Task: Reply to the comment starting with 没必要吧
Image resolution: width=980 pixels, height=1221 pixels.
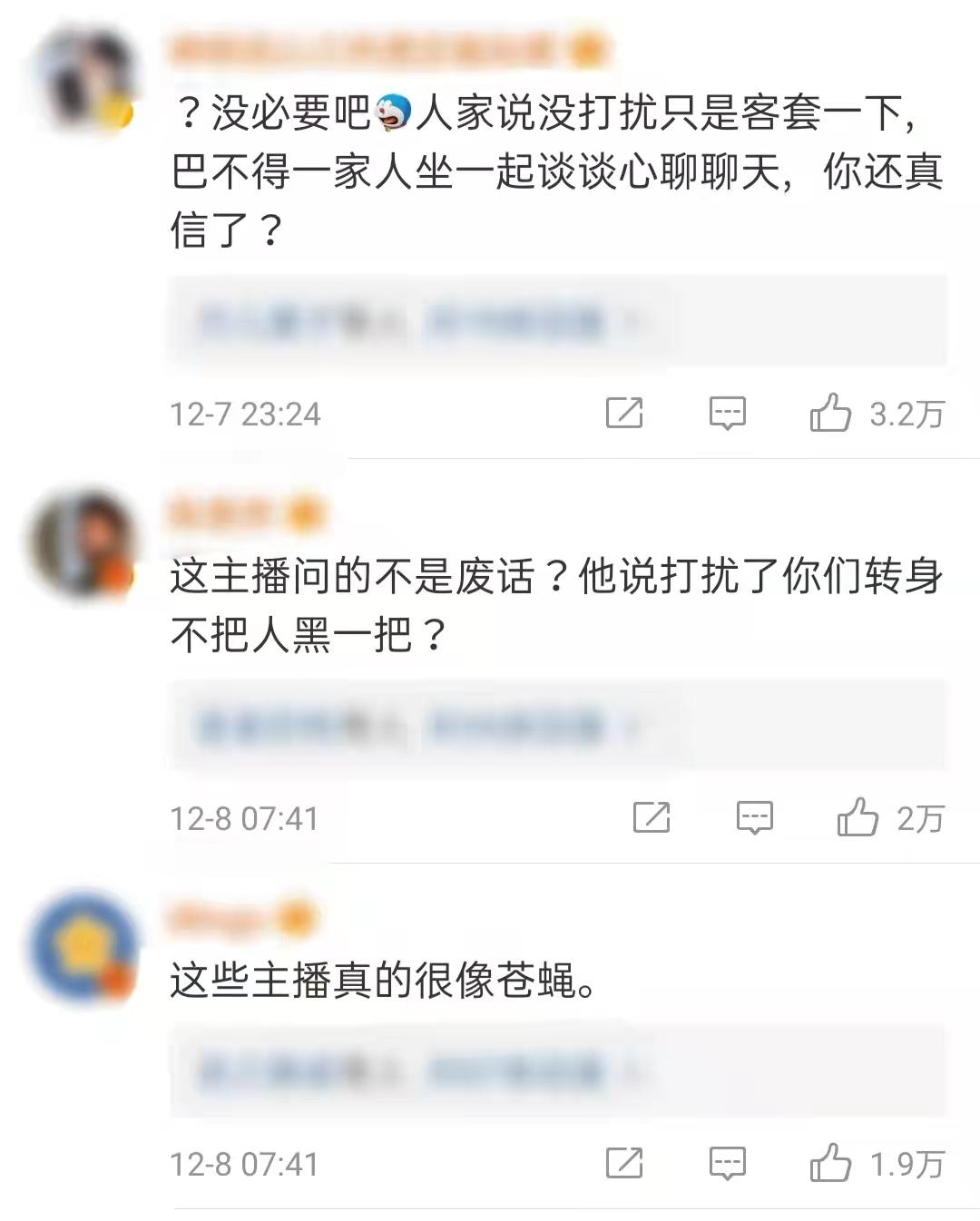Action: (x=727, y=414)
